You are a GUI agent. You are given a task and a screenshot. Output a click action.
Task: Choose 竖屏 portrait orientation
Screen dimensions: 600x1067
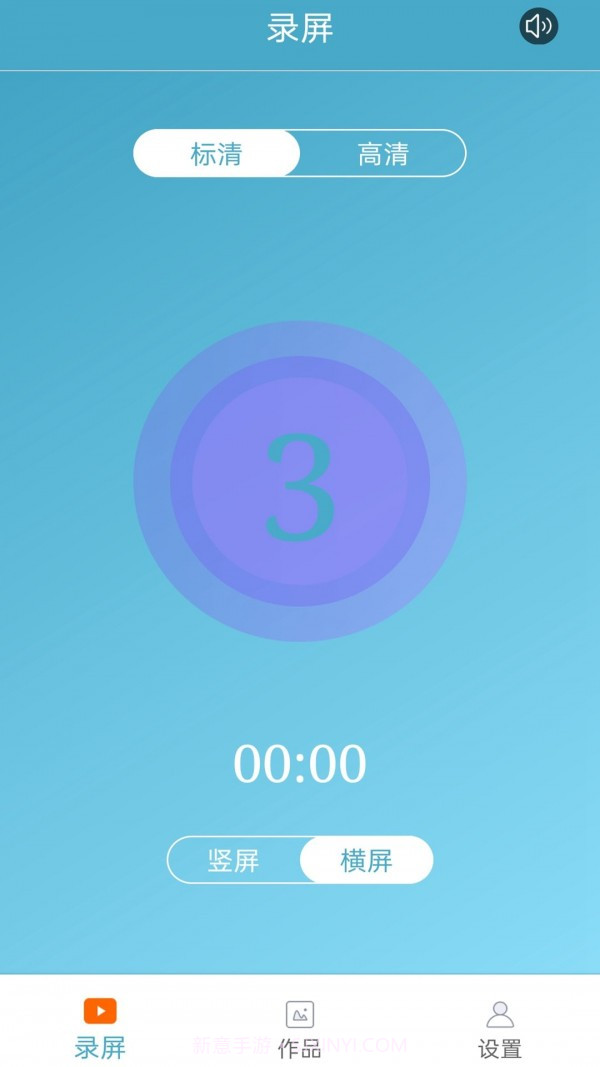pyautogui.click(x=234, y=860)
